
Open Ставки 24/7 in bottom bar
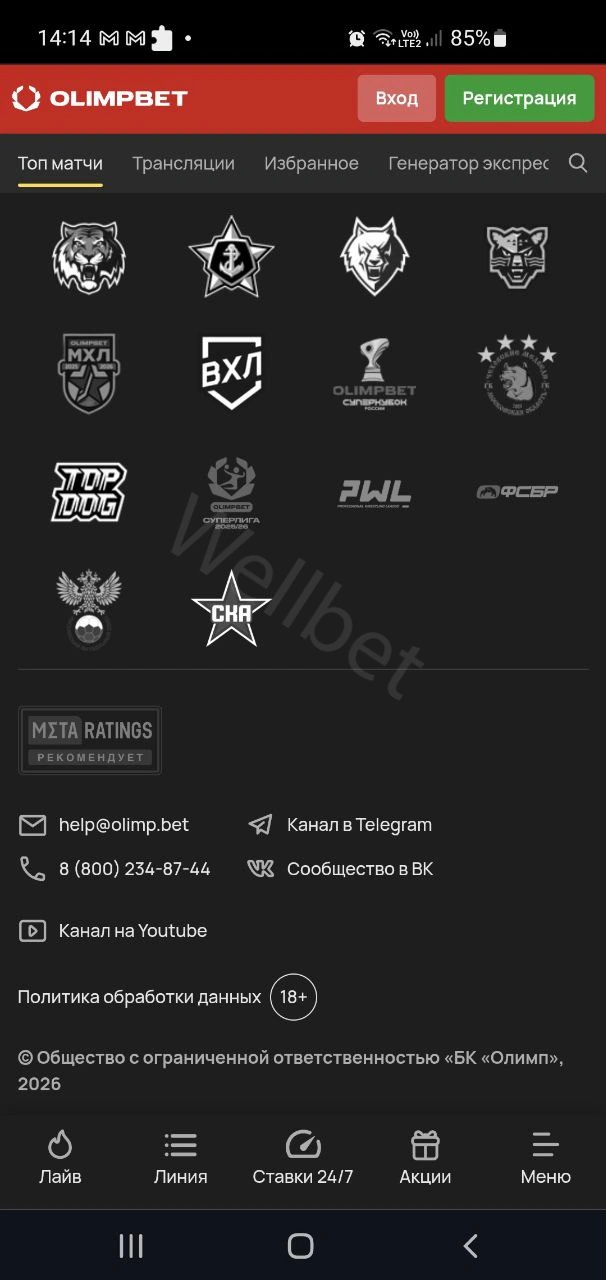pyautogui.click(x=303, y=1158)
